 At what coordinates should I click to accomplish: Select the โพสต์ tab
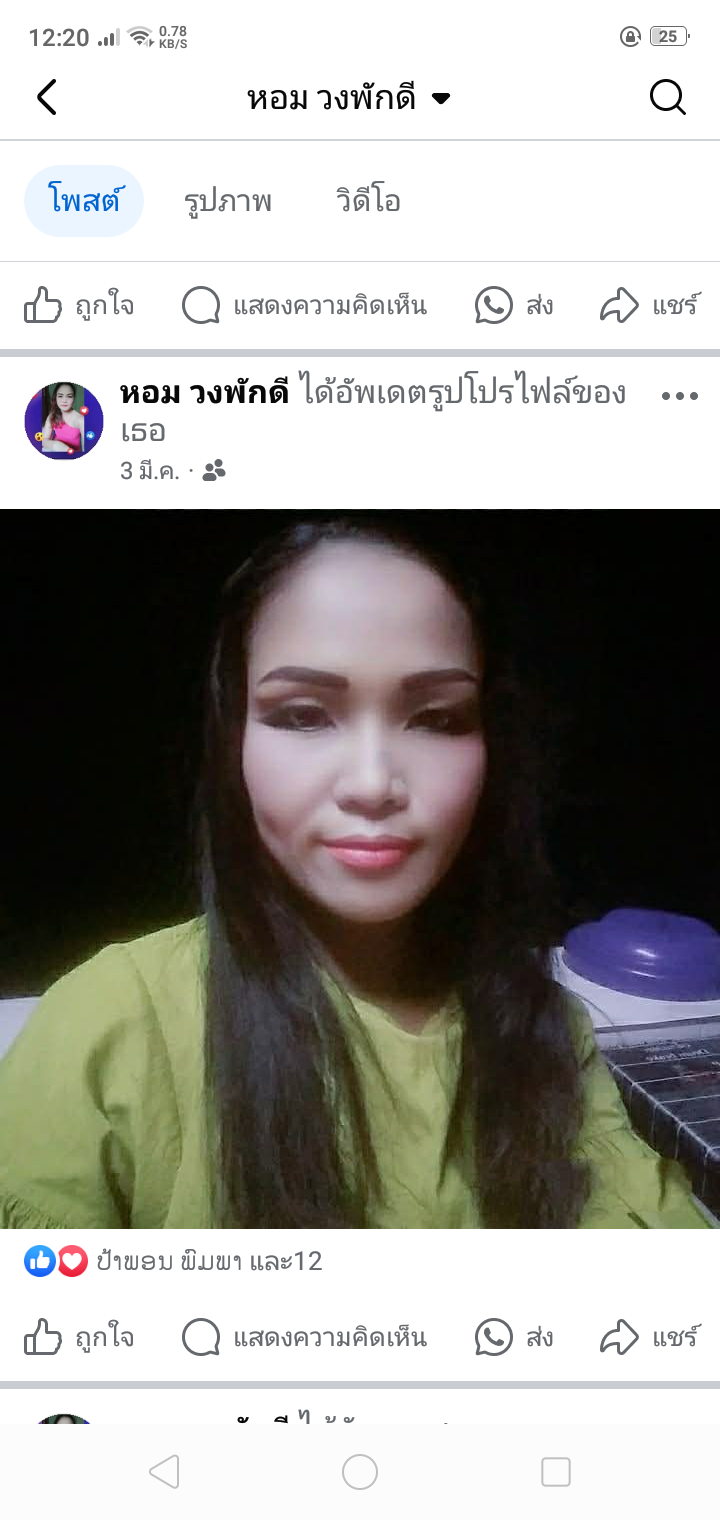tap(84, 201)
